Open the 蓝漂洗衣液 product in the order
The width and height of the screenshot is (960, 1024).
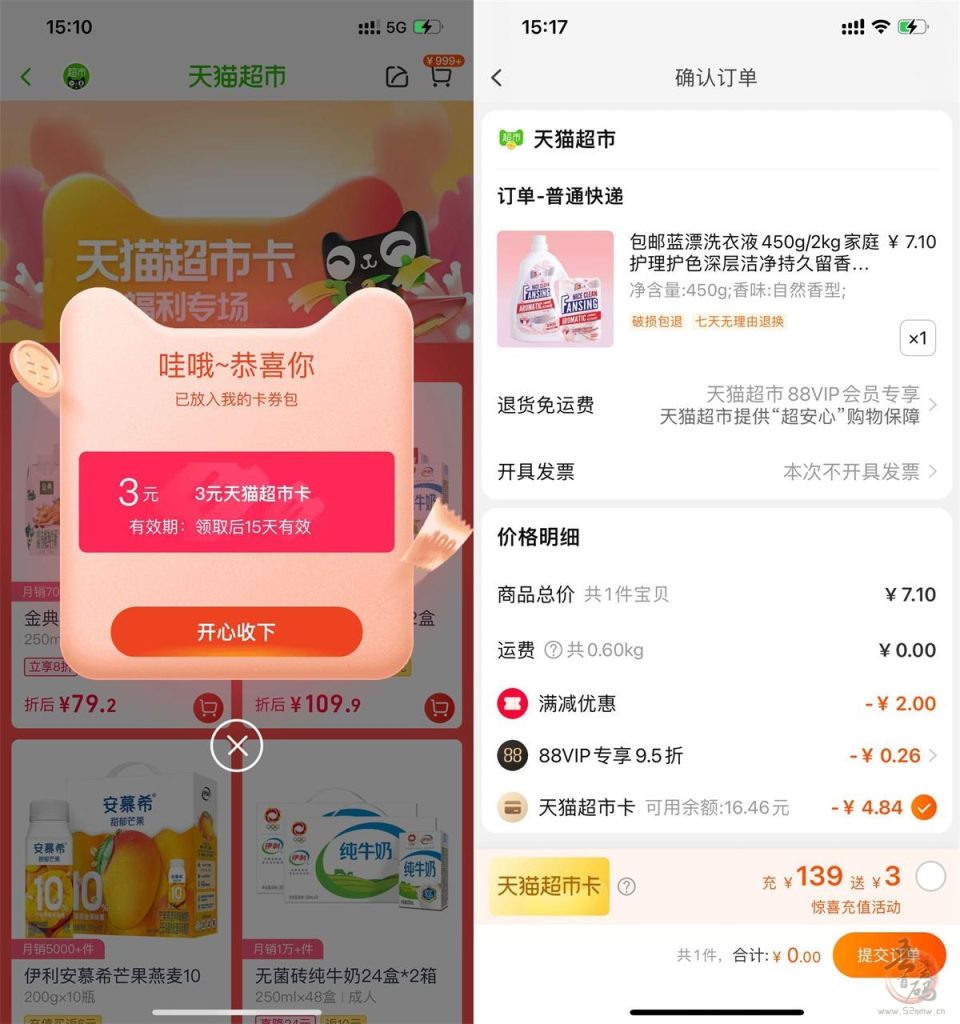coord(556,289)
